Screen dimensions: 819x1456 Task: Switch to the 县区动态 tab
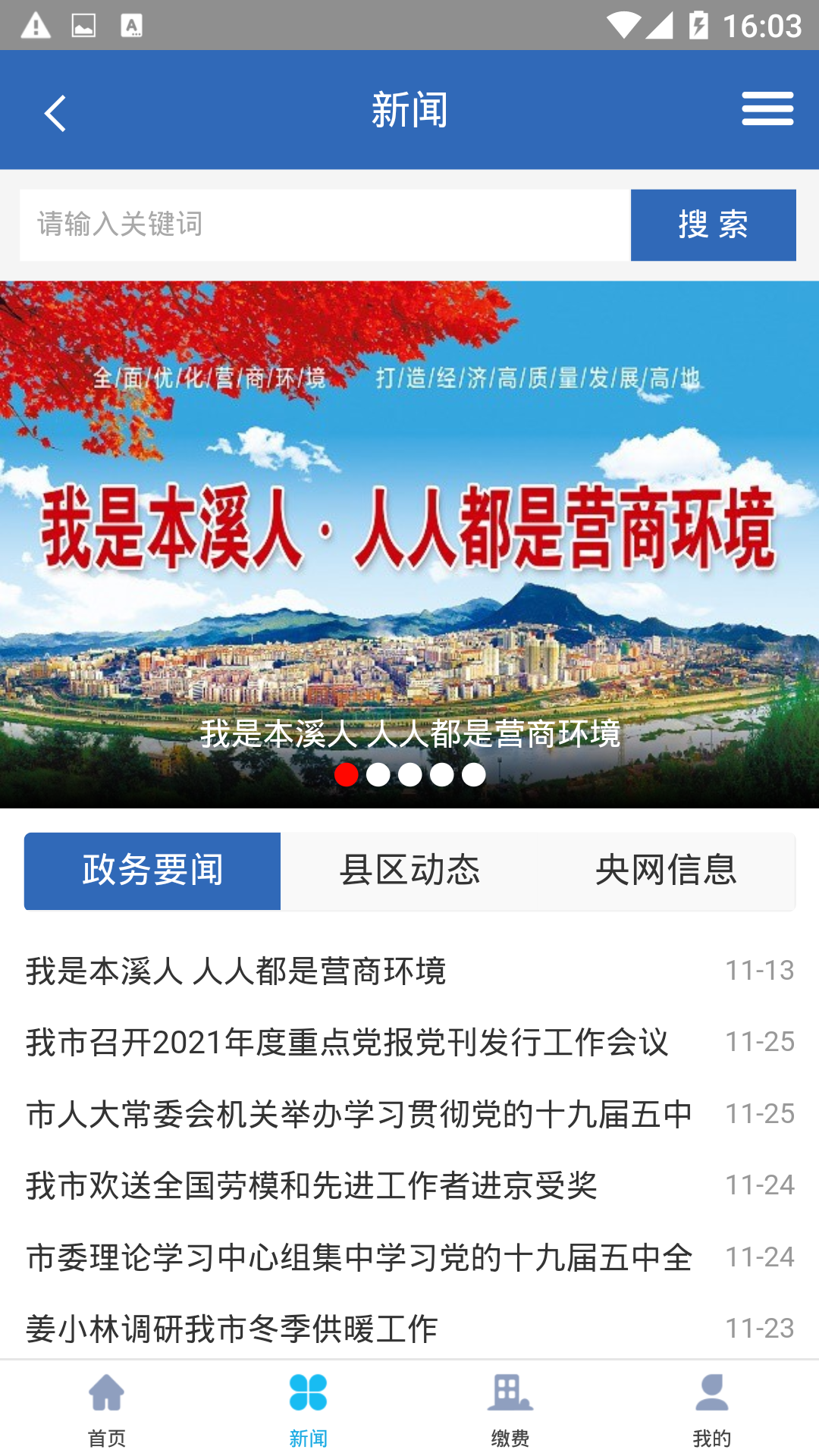[409, 871]
